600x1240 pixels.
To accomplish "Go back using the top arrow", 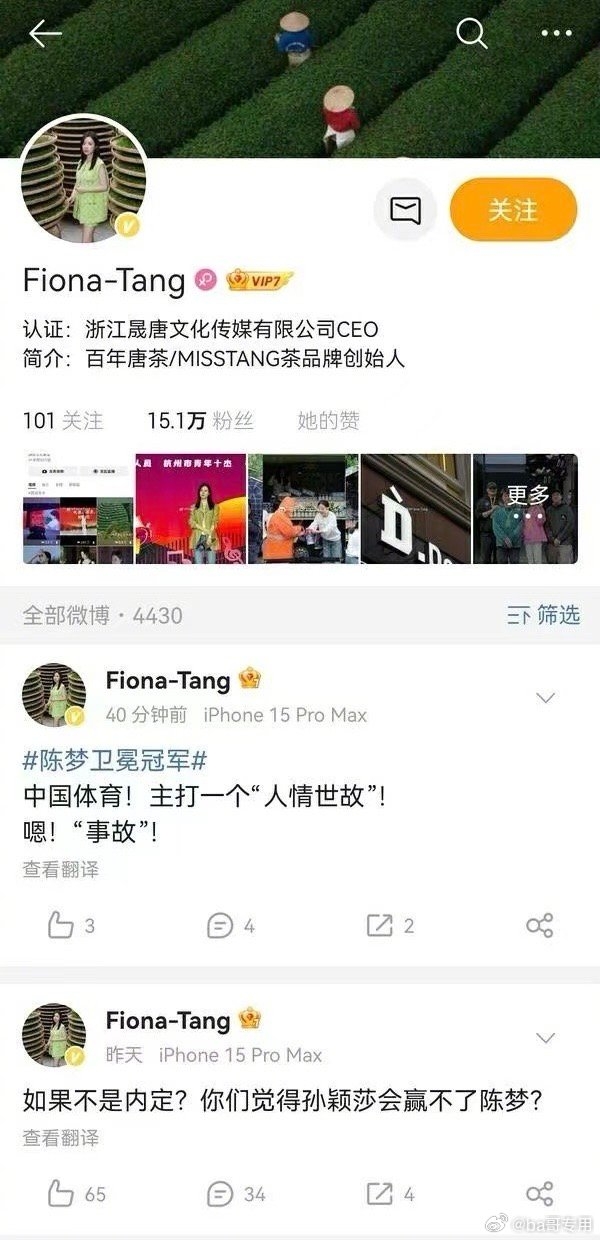I will 45,33.
